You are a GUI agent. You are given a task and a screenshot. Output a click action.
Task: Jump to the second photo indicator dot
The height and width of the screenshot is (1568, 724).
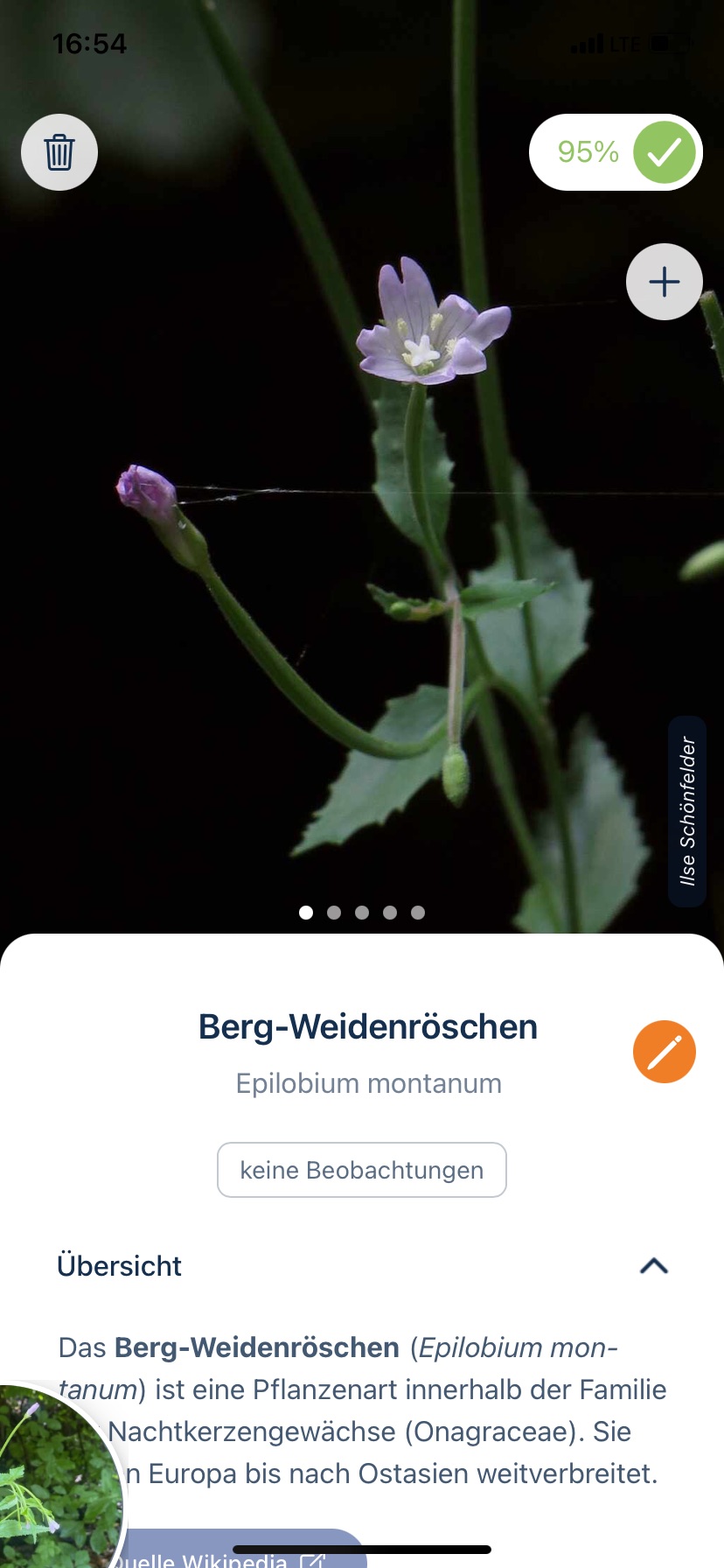click(x=334, y=913)
